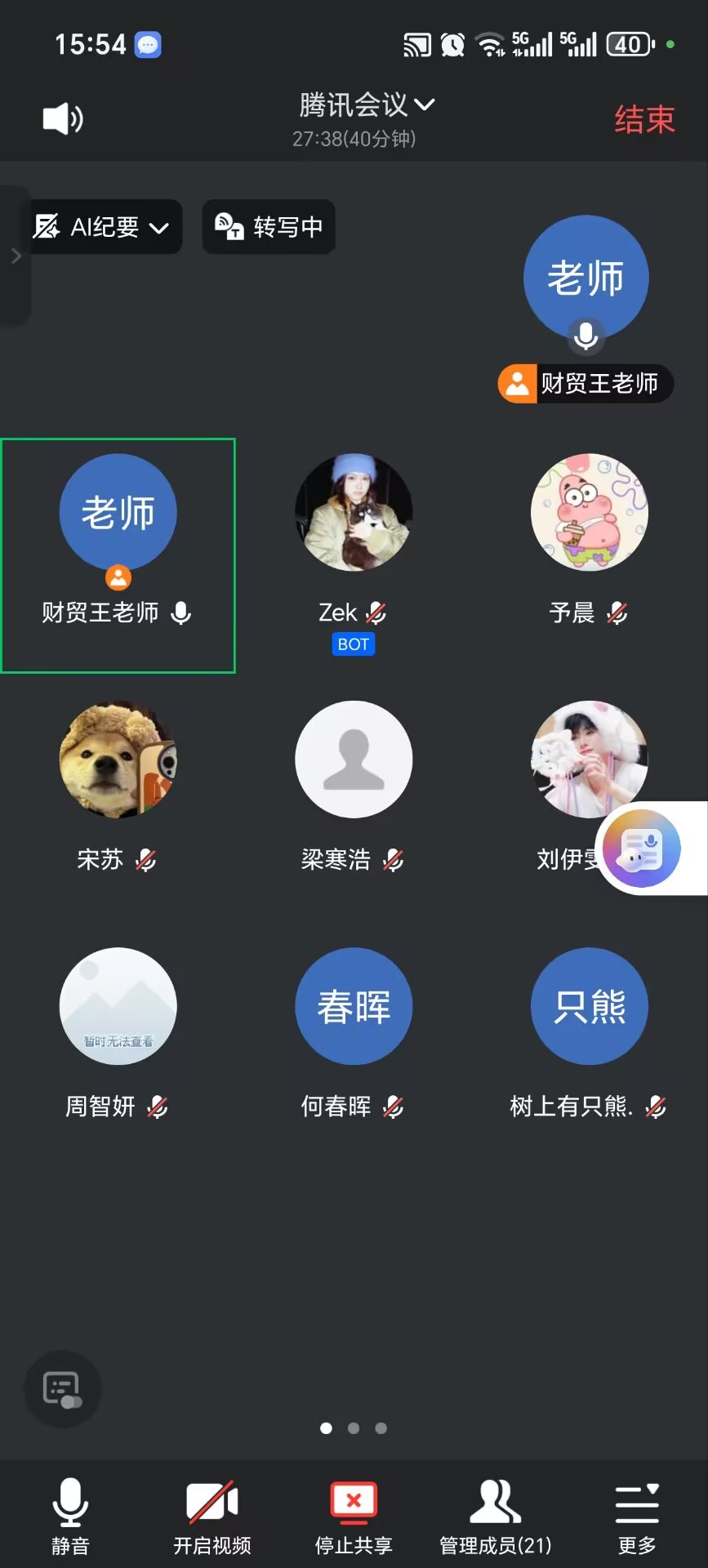Open the AI纪要 dropdown
708x1568 pixels.
click(x=103, y=227)
